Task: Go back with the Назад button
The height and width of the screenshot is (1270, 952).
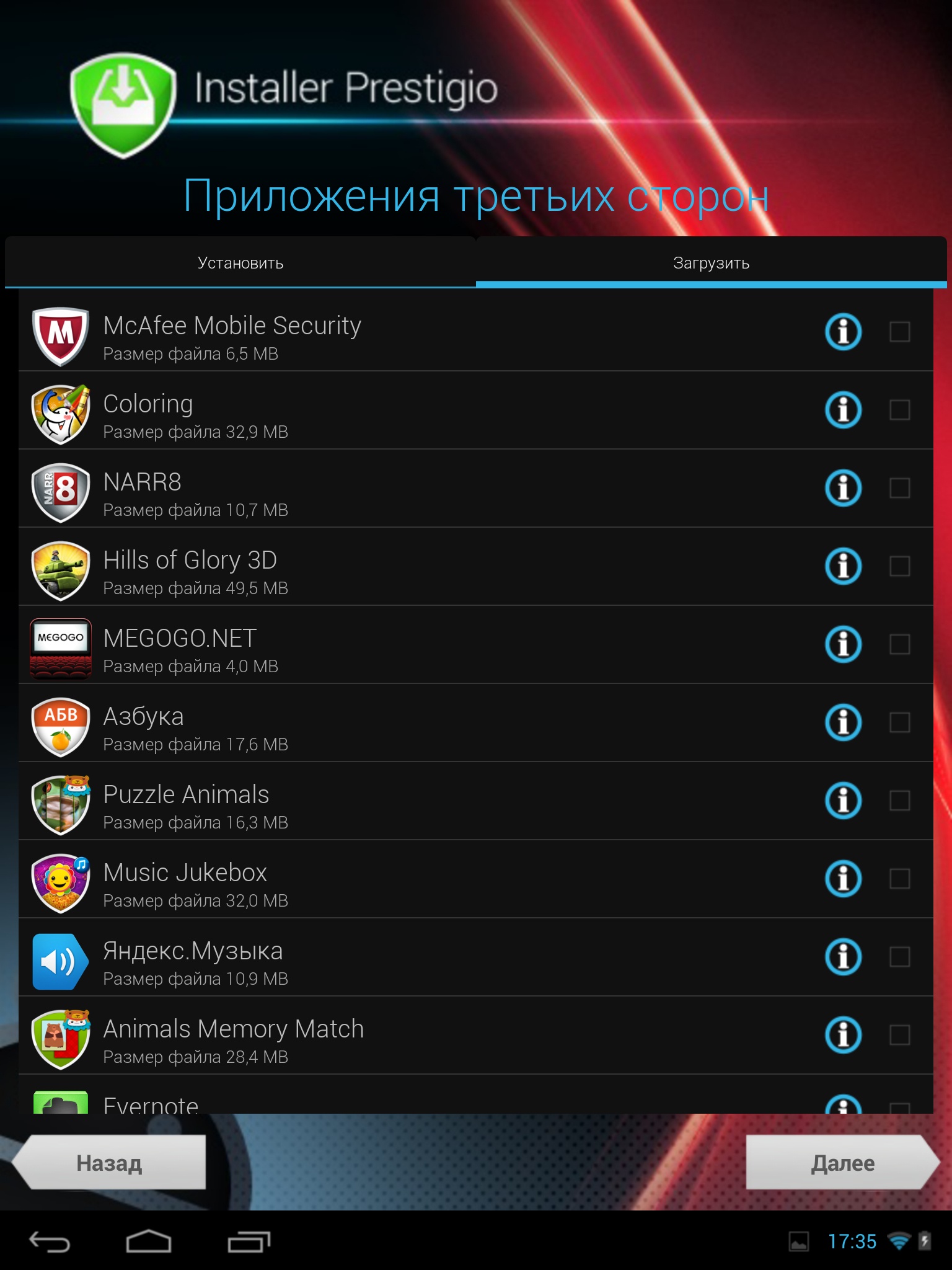Action: tap(110, 1163)
